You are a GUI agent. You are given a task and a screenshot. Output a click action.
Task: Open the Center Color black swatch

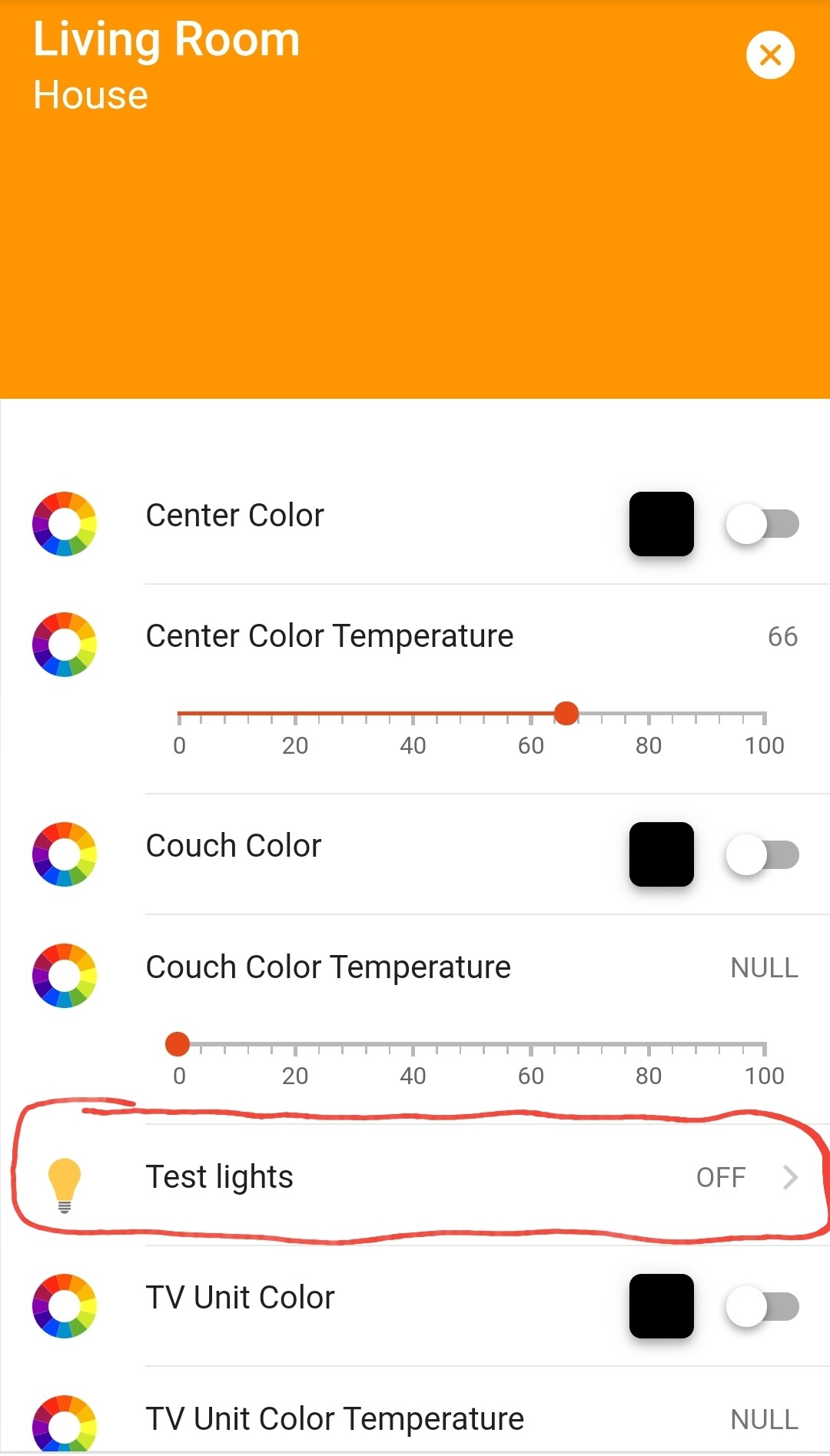coord(661,524)
